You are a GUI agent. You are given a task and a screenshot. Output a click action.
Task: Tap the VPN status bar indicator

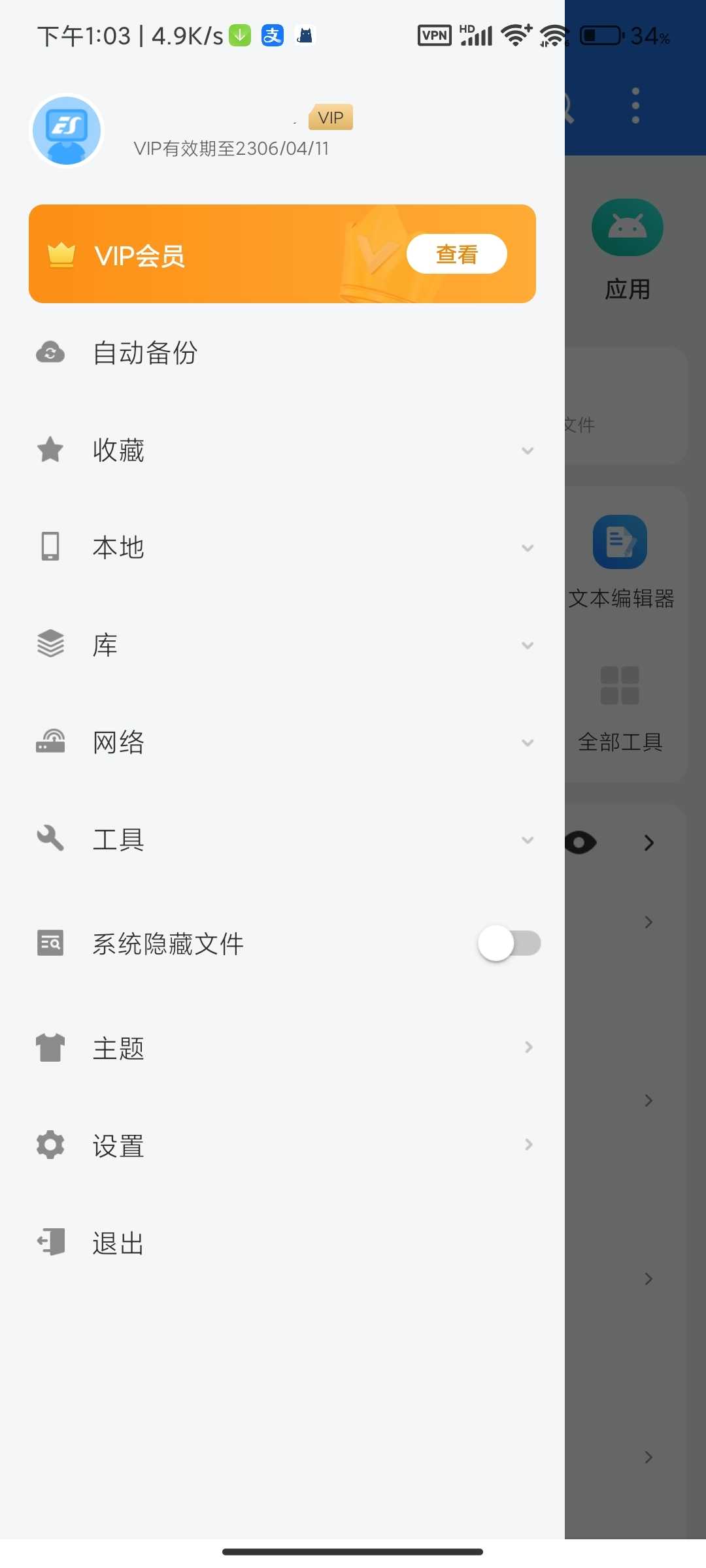(433, 35)
